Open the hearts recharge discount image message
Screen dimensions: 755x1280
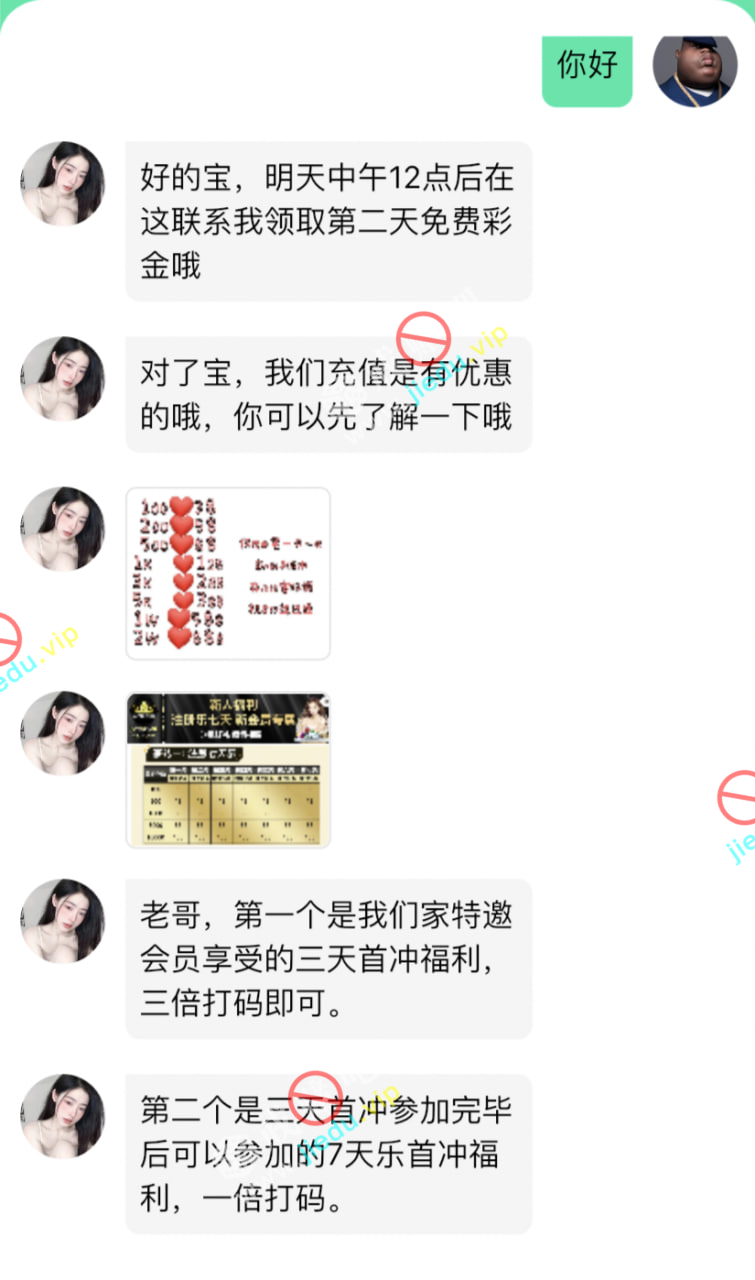point(228,573)
